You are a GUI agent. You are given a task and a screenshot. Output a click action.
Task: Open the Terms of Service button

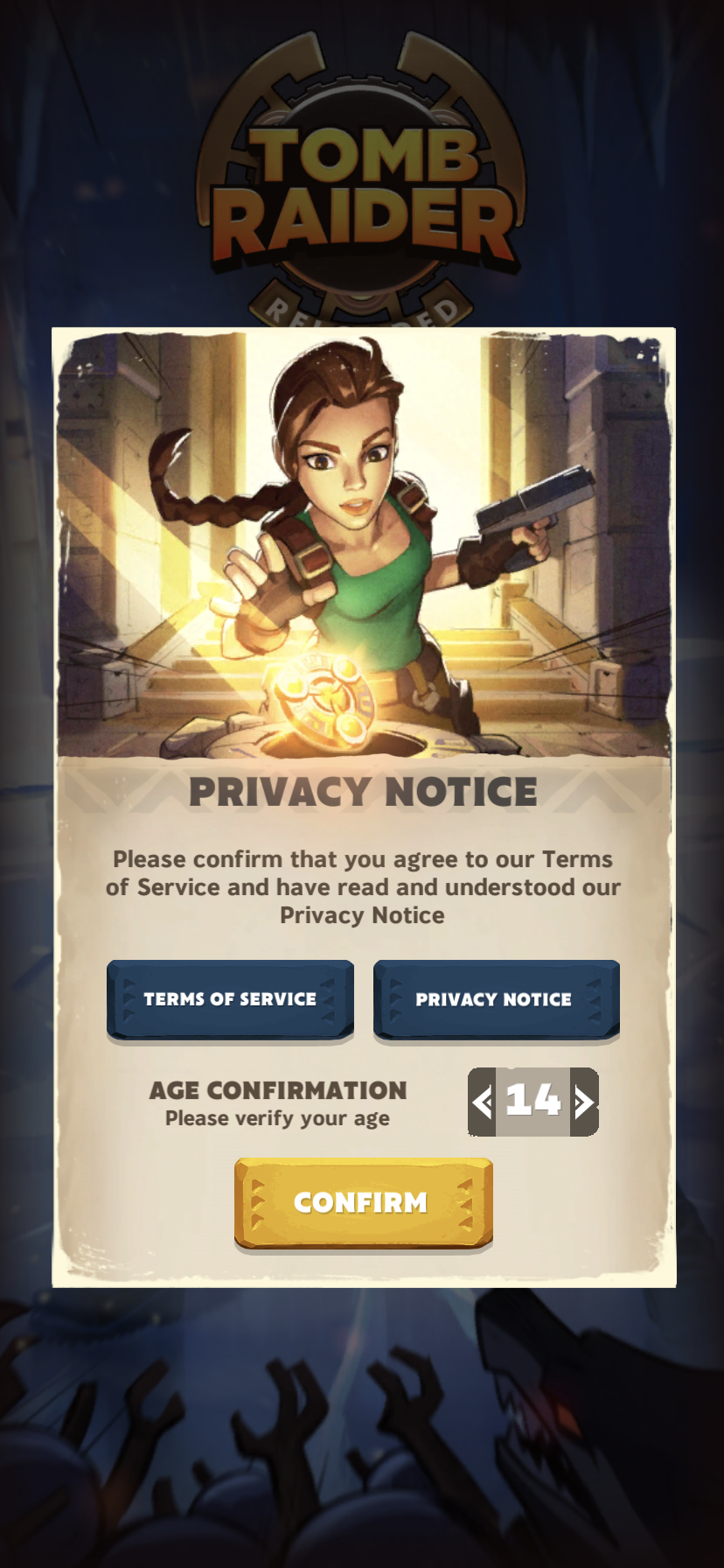pyautogui.click(x=230, y=999)
